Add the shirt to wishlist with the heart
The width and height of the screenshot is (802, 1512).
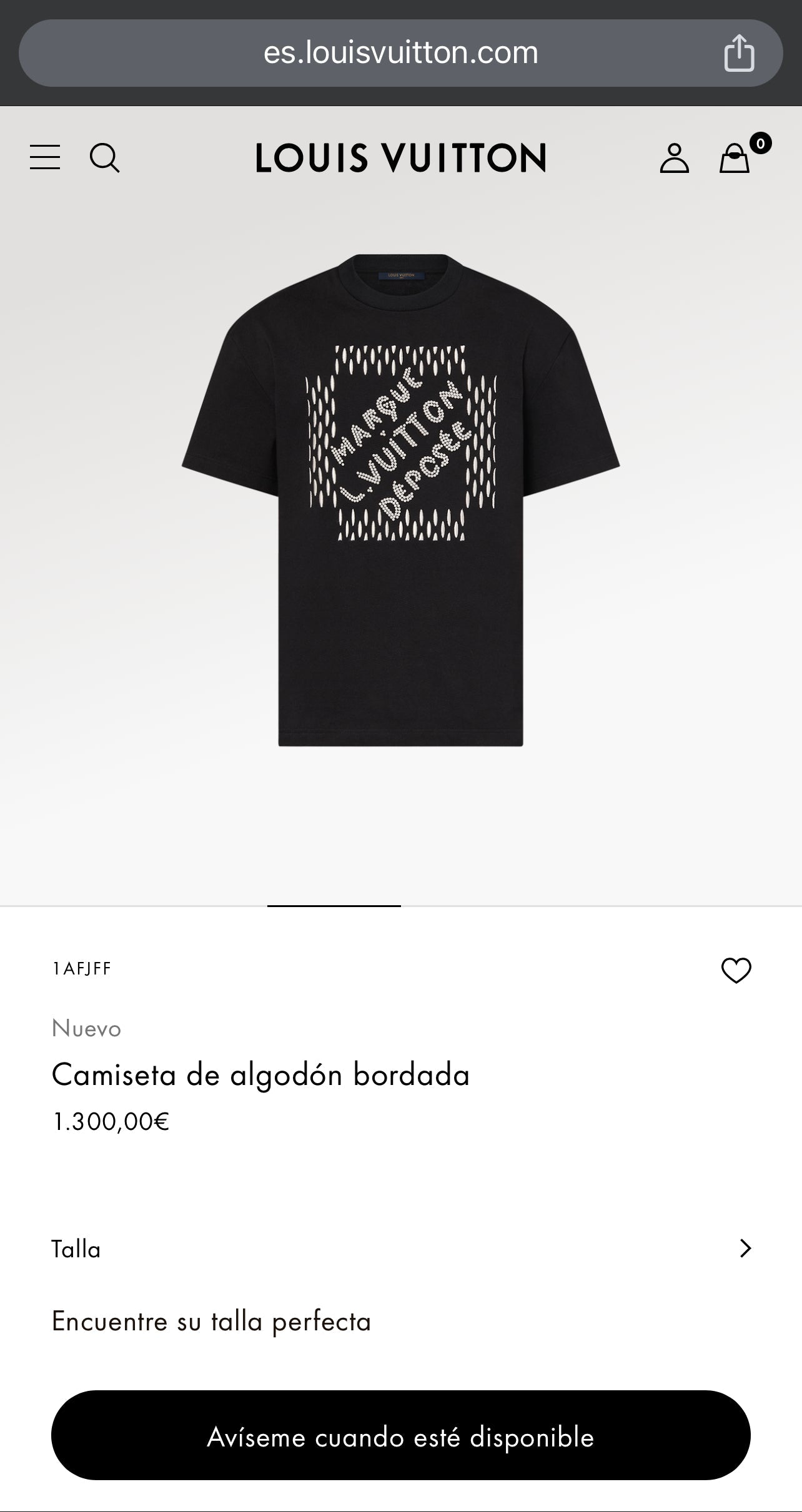pyautogui.click(x=736, y=971)
